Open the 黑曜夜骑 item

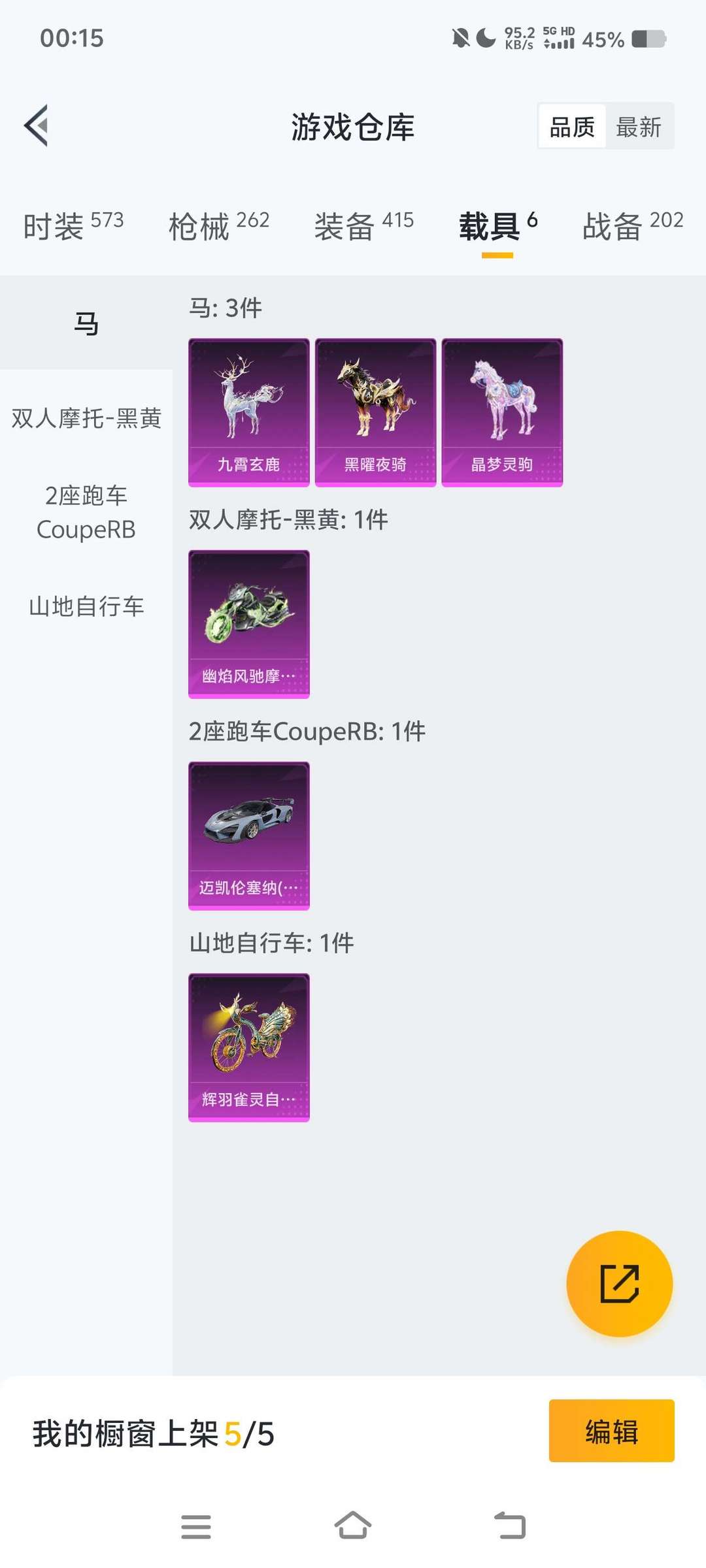(x=376, y=412)
